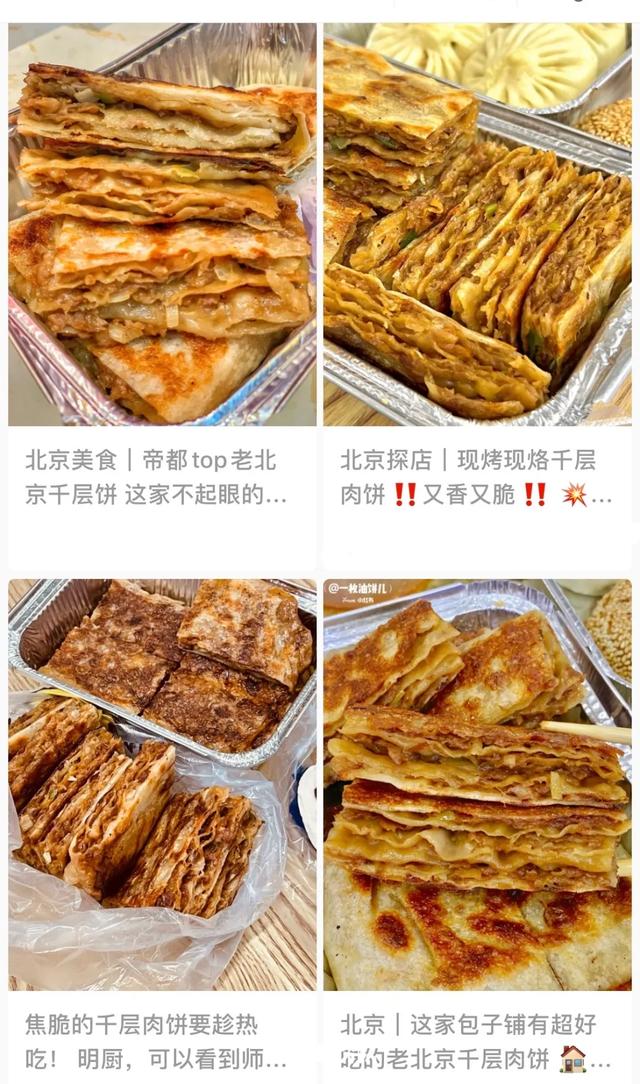Open the 北京探店 现烤现烙千层肉饼 post
Viewport: 640px width, 1084px height.
click(477, 225)
